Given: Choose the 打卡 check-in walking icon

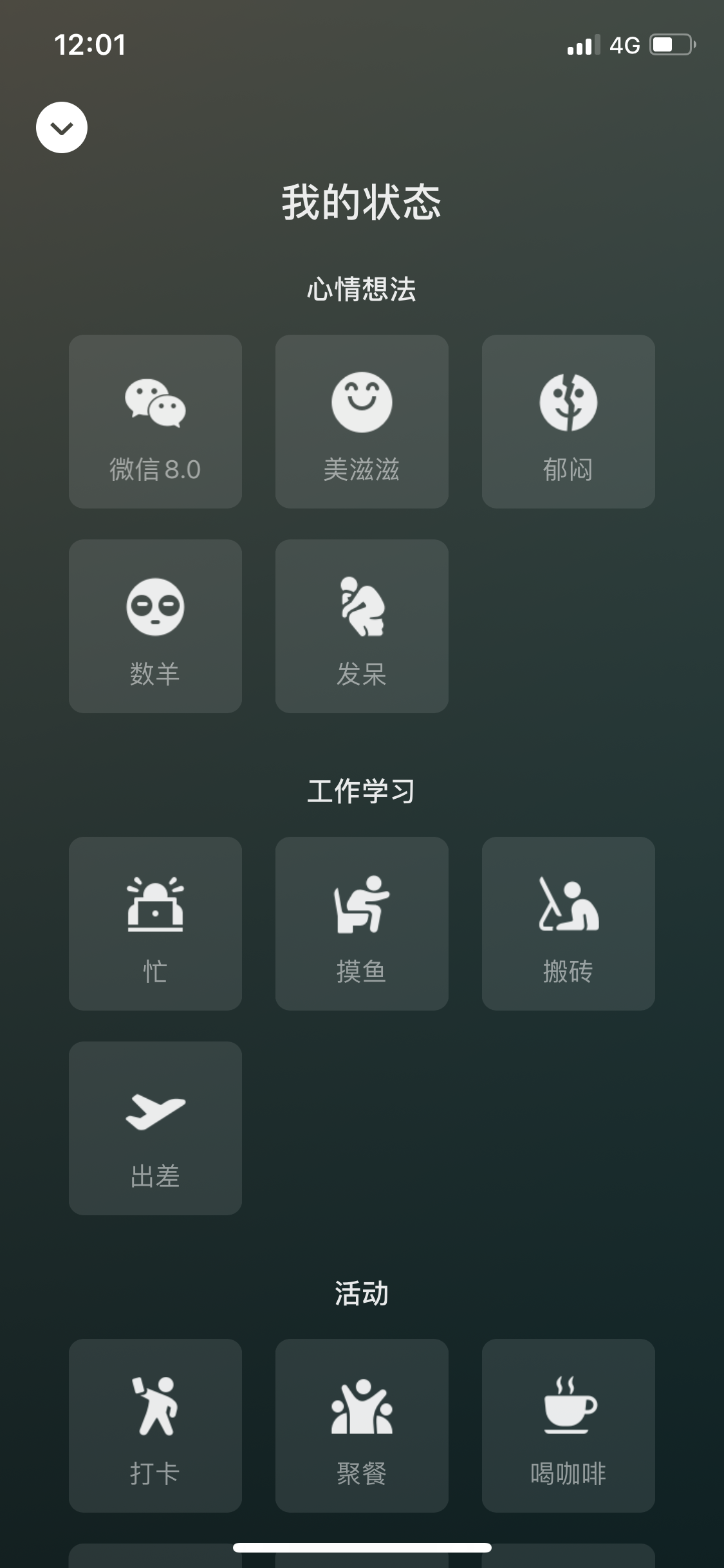Looking at the screenshot, I should [155, 1428].
